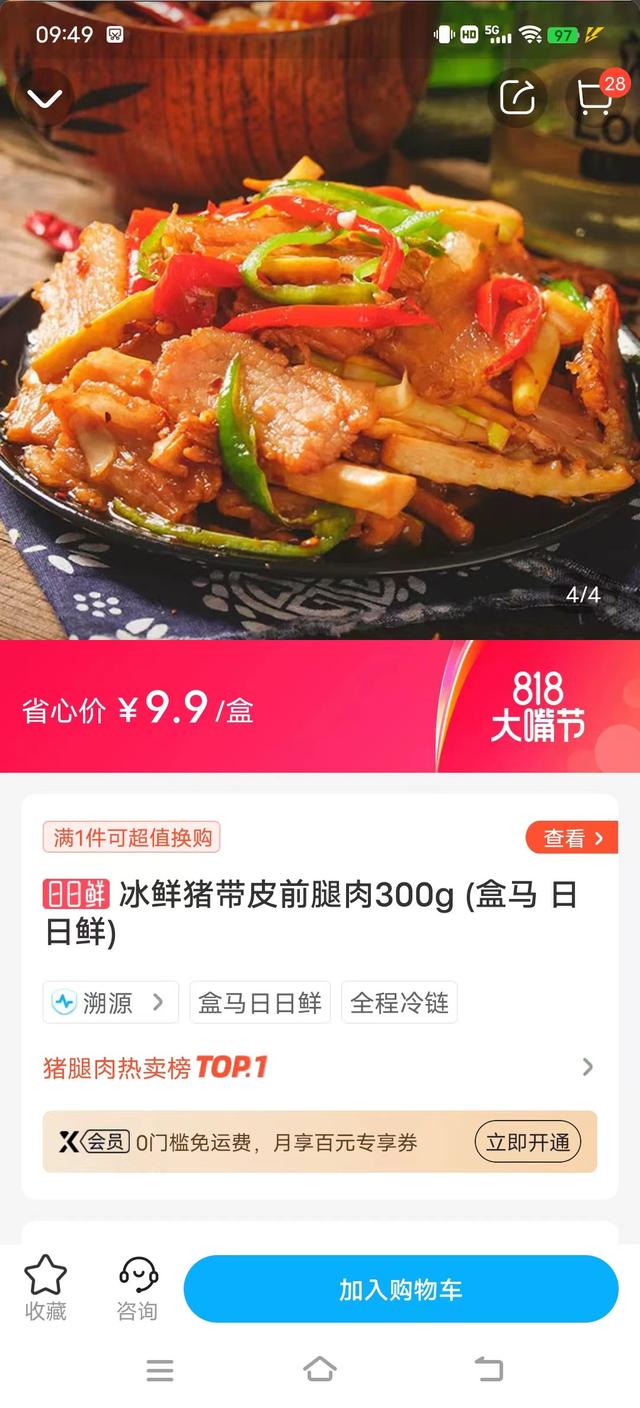
Task: Tap 加入购物车 button
Action: (400, 1289)
